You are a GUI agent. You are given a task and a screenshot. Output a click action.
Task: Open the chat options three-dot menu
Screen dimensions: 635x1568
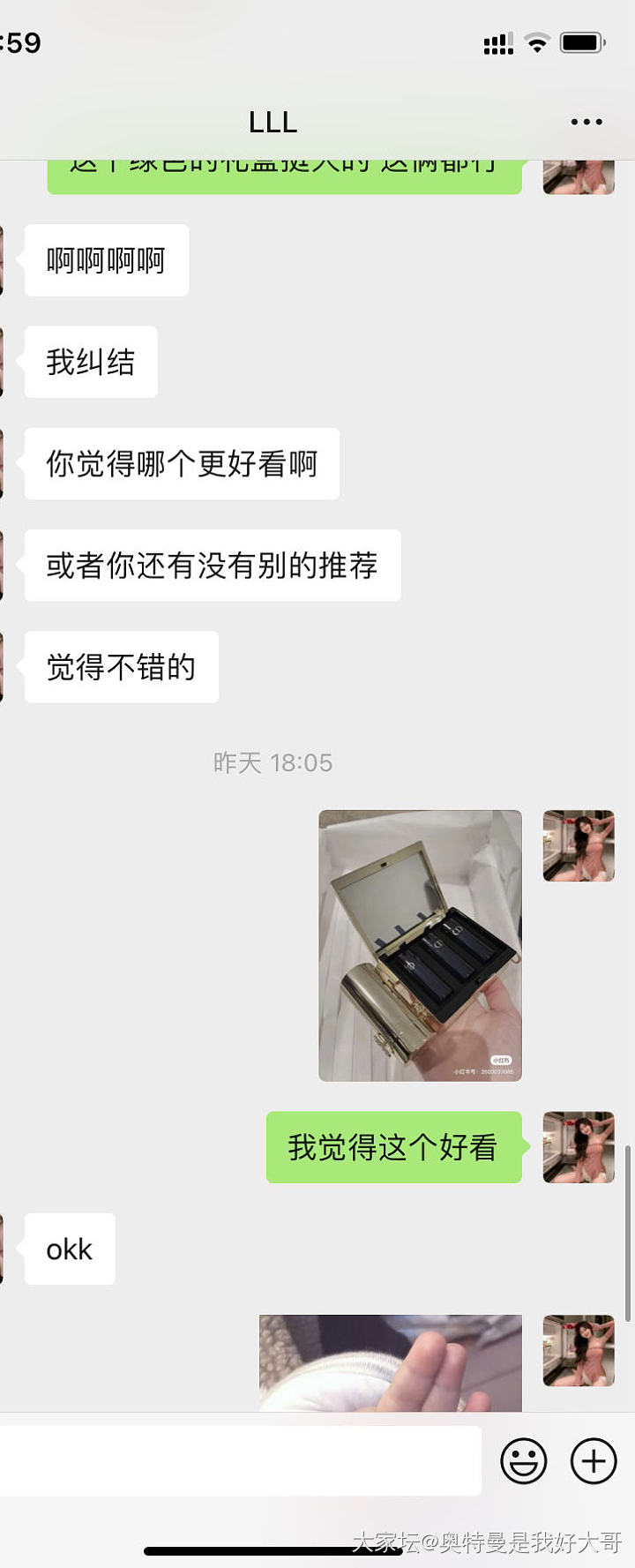click(x=586, y=122)
